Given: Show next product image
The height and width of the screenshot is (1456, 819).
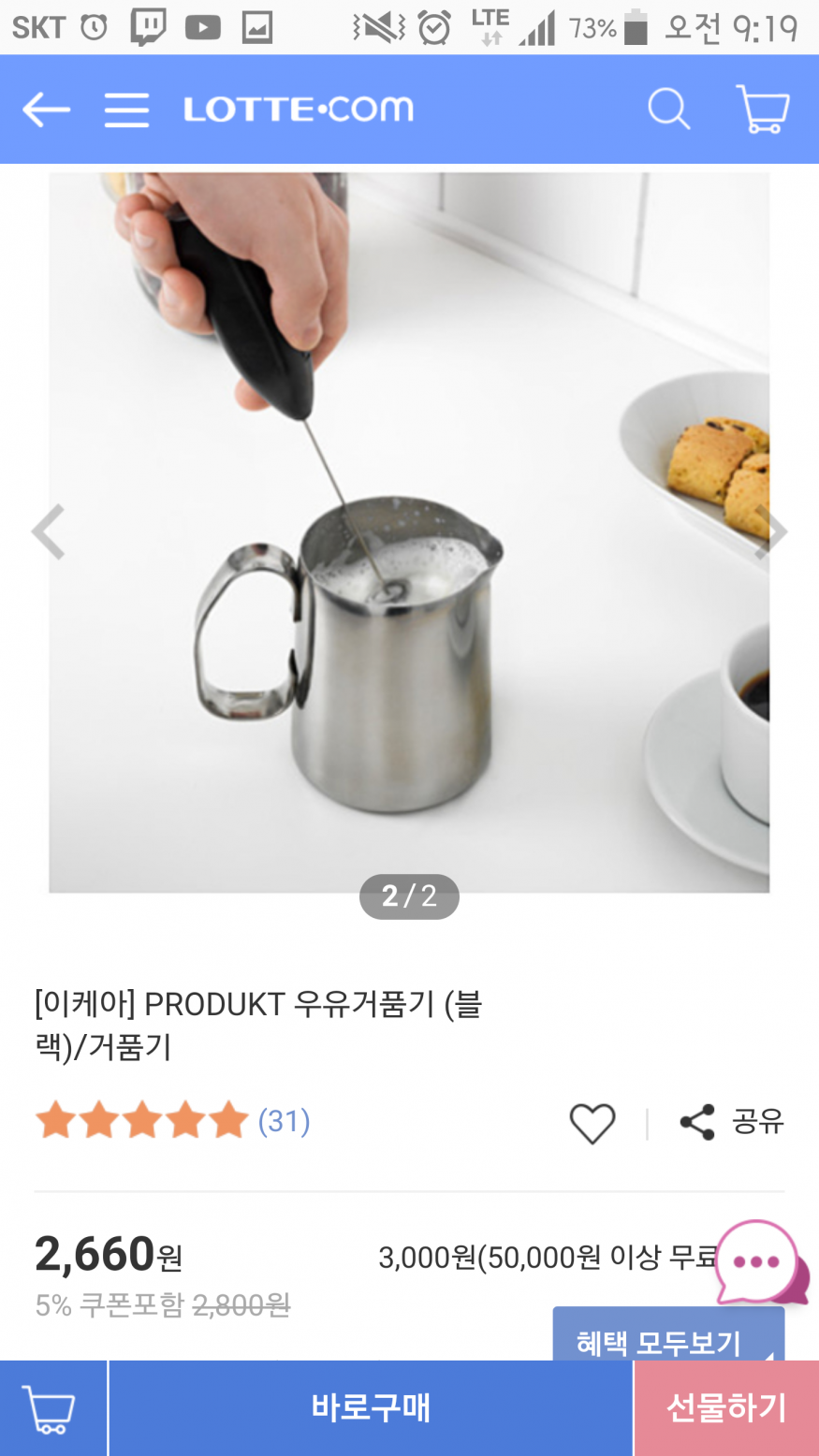Looking at the screenshot, I should [771, 531].
